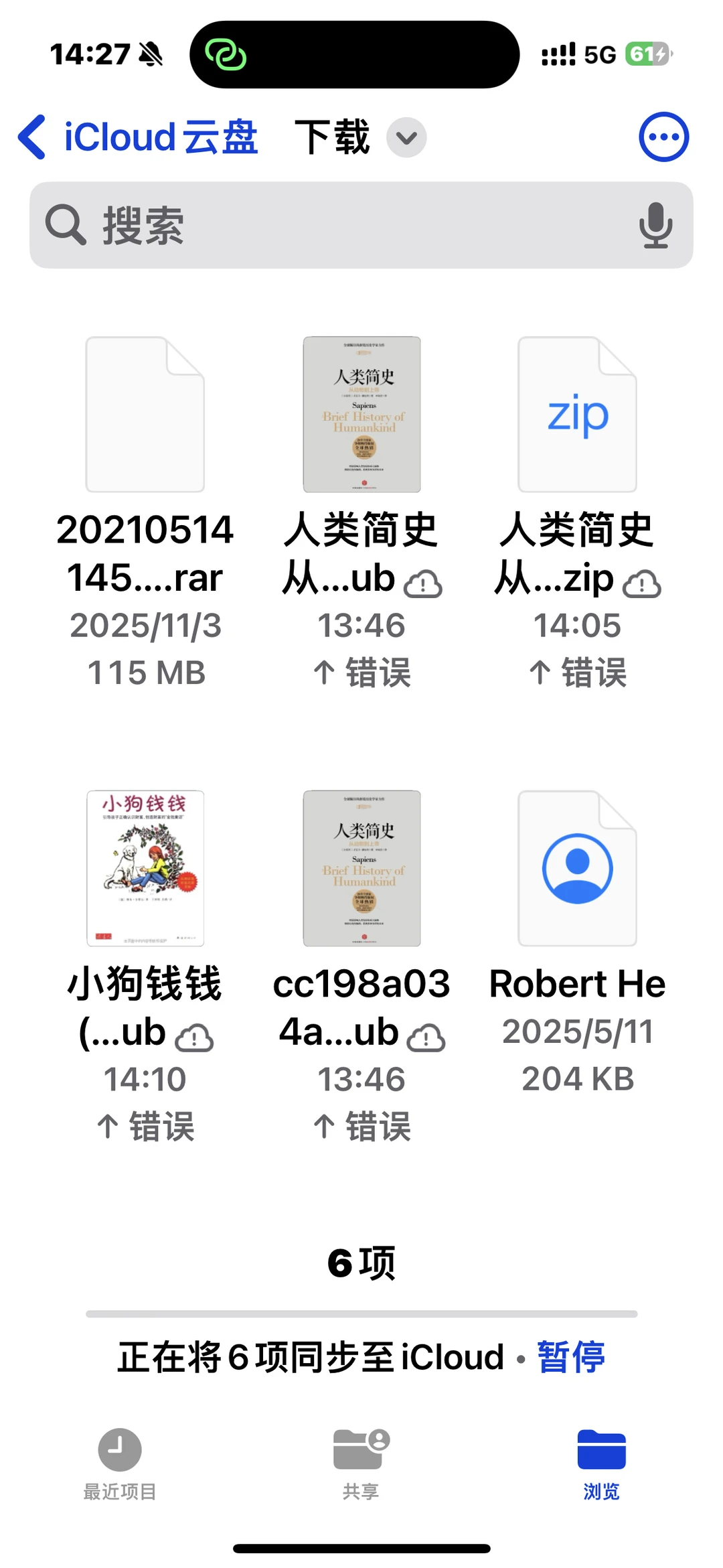Switch to the 最近项目 tab
Screen dimensions: 723x1568
pyautogui.click(x=120, y=1464)
